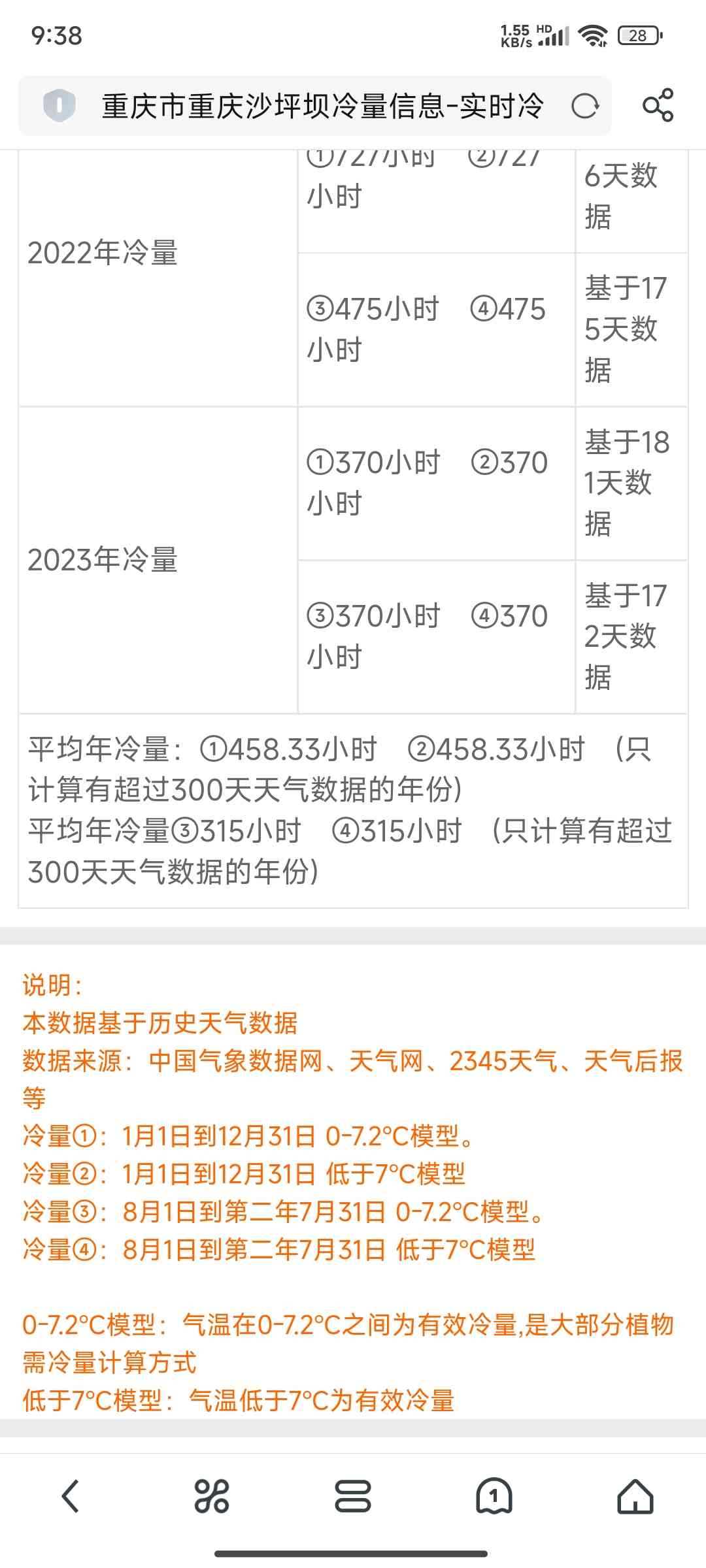This screenshot has width=706, height=1568.
Task: Open the browser menu grid icon
Action: [x=212, y=1496]
